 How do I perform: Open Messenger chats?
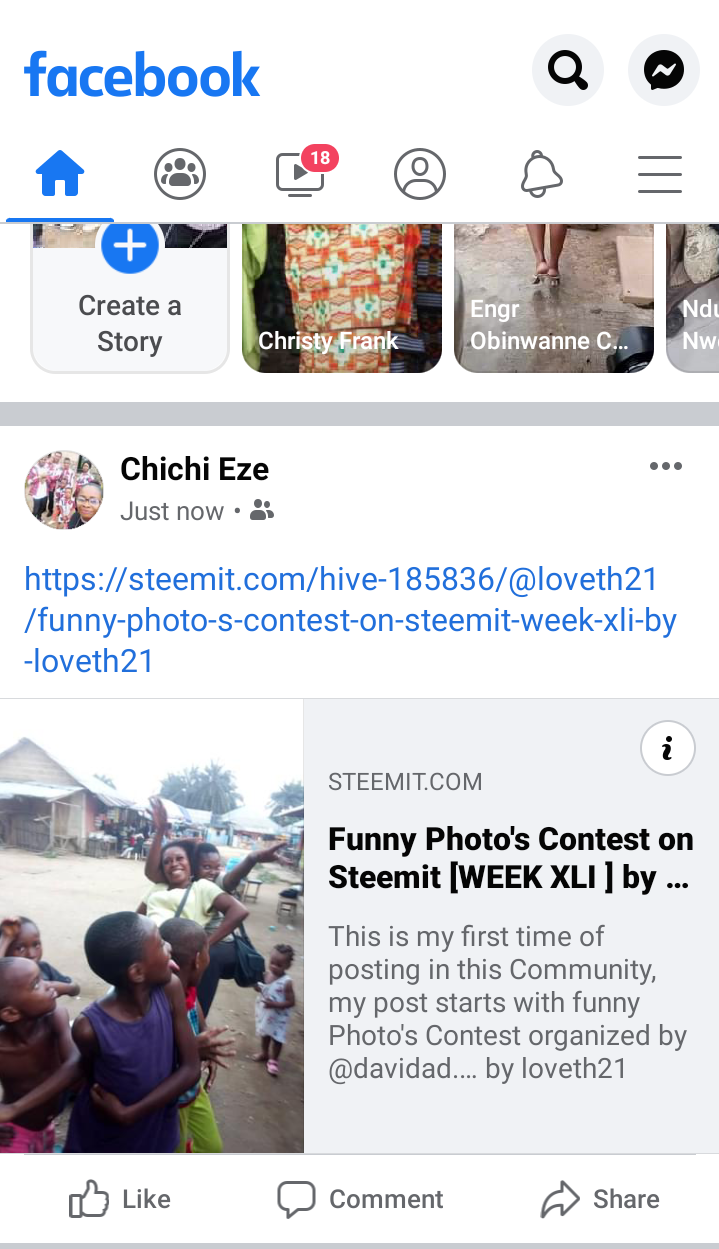(x=663, y=71)
